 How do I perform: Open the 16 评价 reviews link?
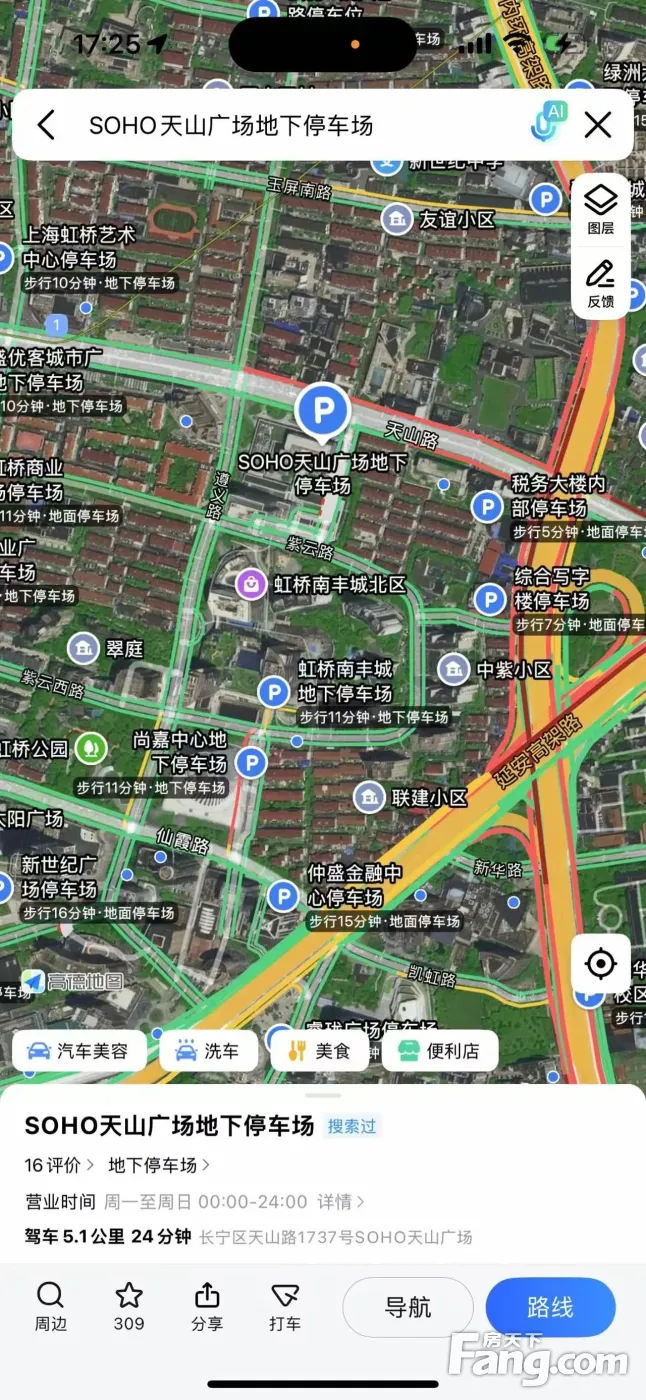[60, 1165]
